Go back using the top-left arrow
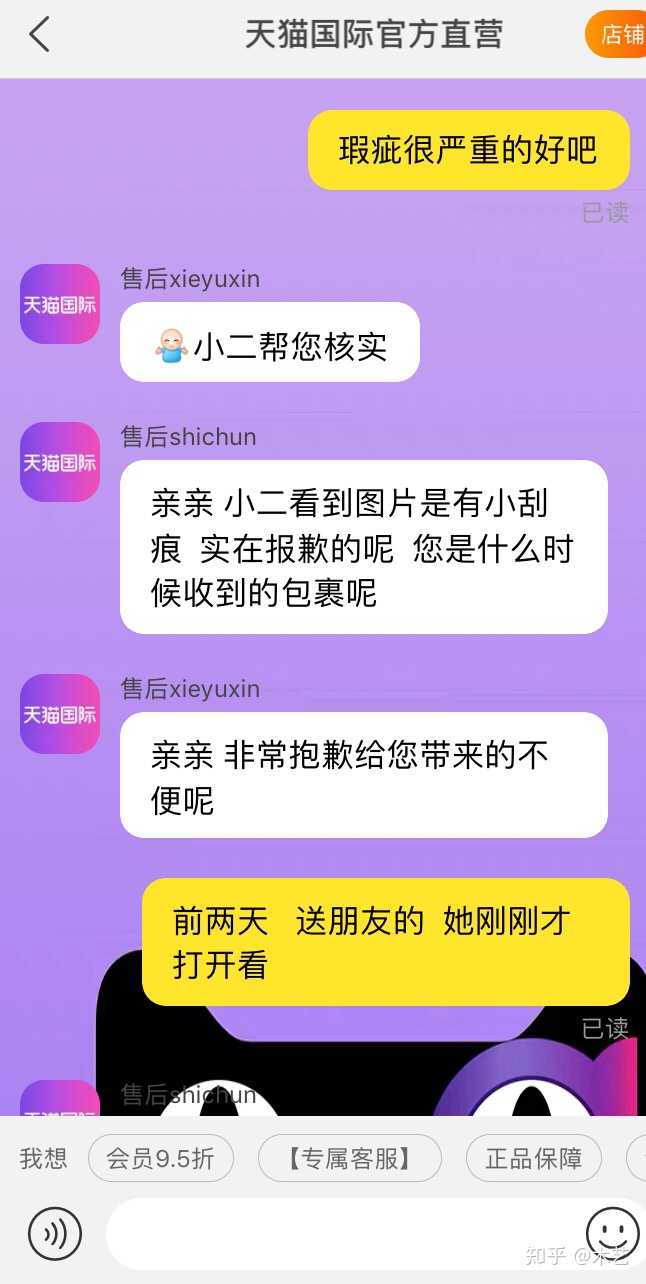 [x=39, y=35]
